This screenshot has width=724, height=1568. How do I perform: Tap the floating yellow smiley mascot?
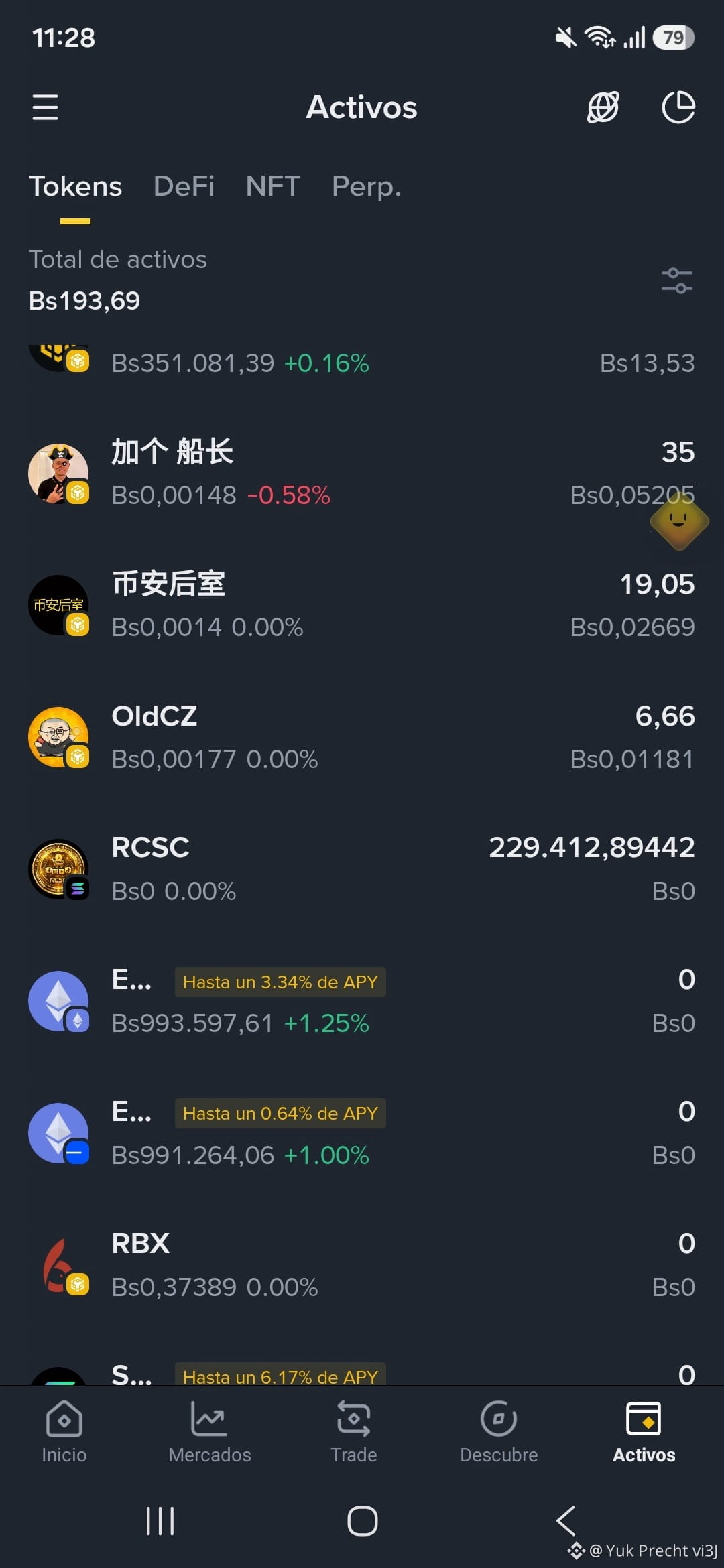[x=679, y=521]
